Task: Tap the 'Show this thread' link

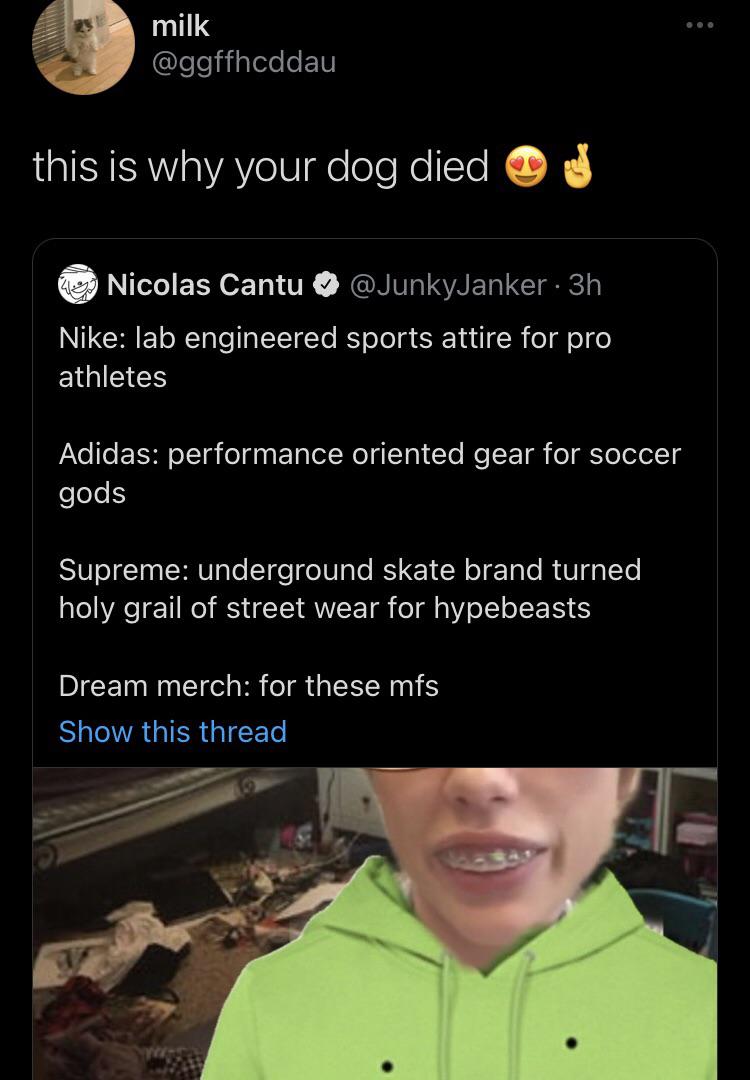Action: pos(172,732)
